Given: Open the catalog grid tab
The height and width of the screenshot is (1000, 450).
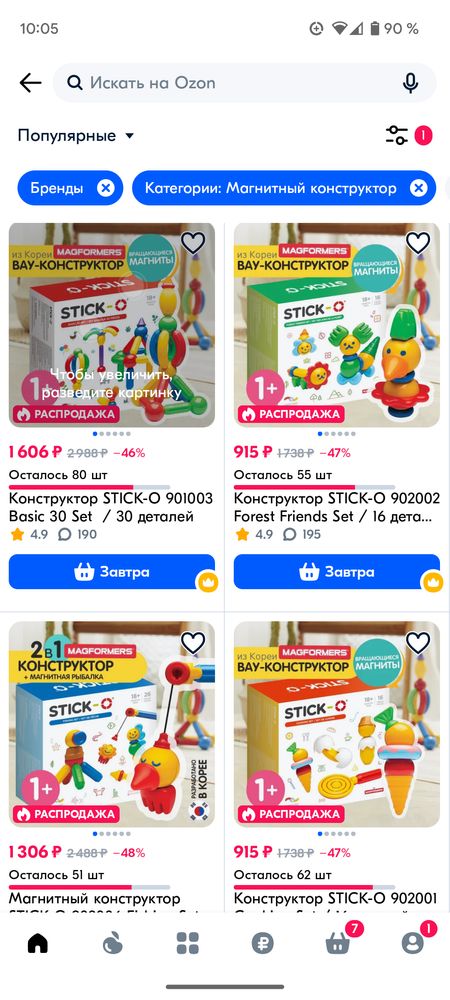Looking at the screenshot, I should click(x=187, y=943).
